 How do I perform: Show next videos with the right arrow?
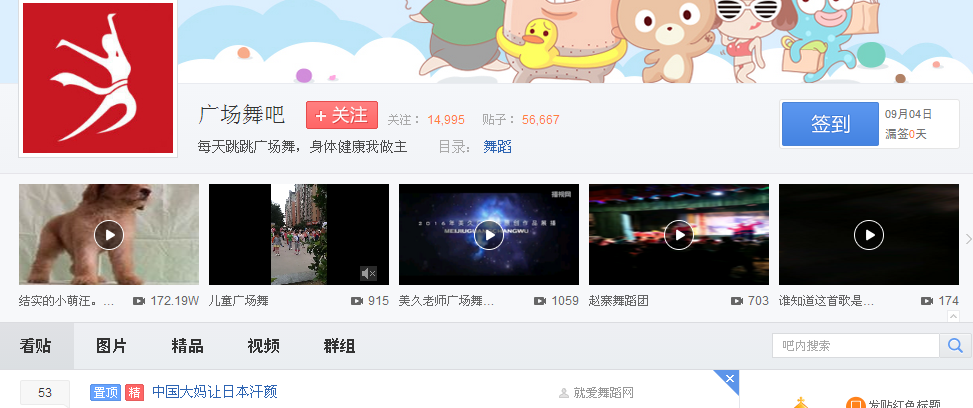click(967, 238)
